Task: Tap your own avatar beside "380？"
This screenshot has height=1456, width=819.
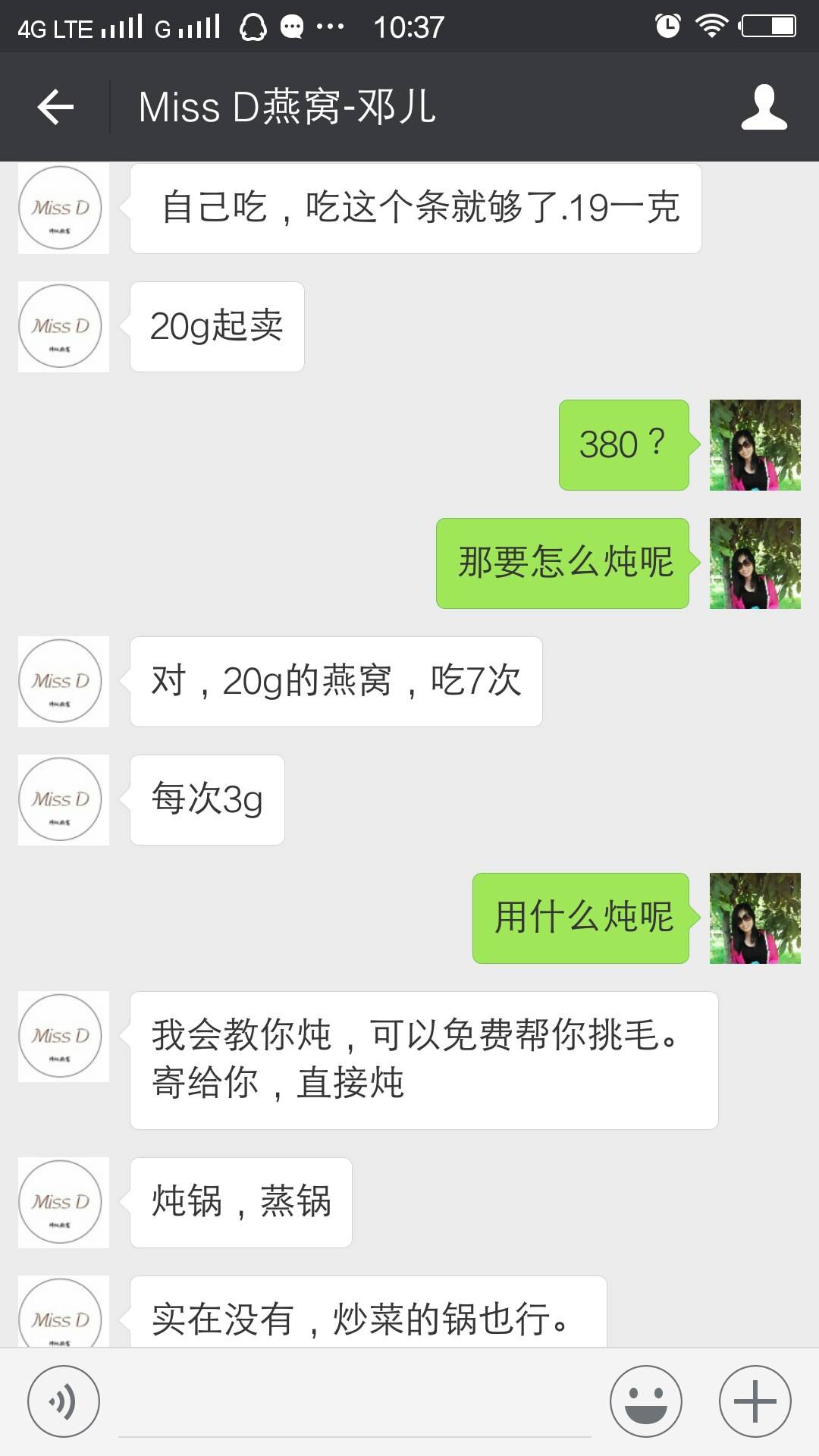Action: point(755,445)
